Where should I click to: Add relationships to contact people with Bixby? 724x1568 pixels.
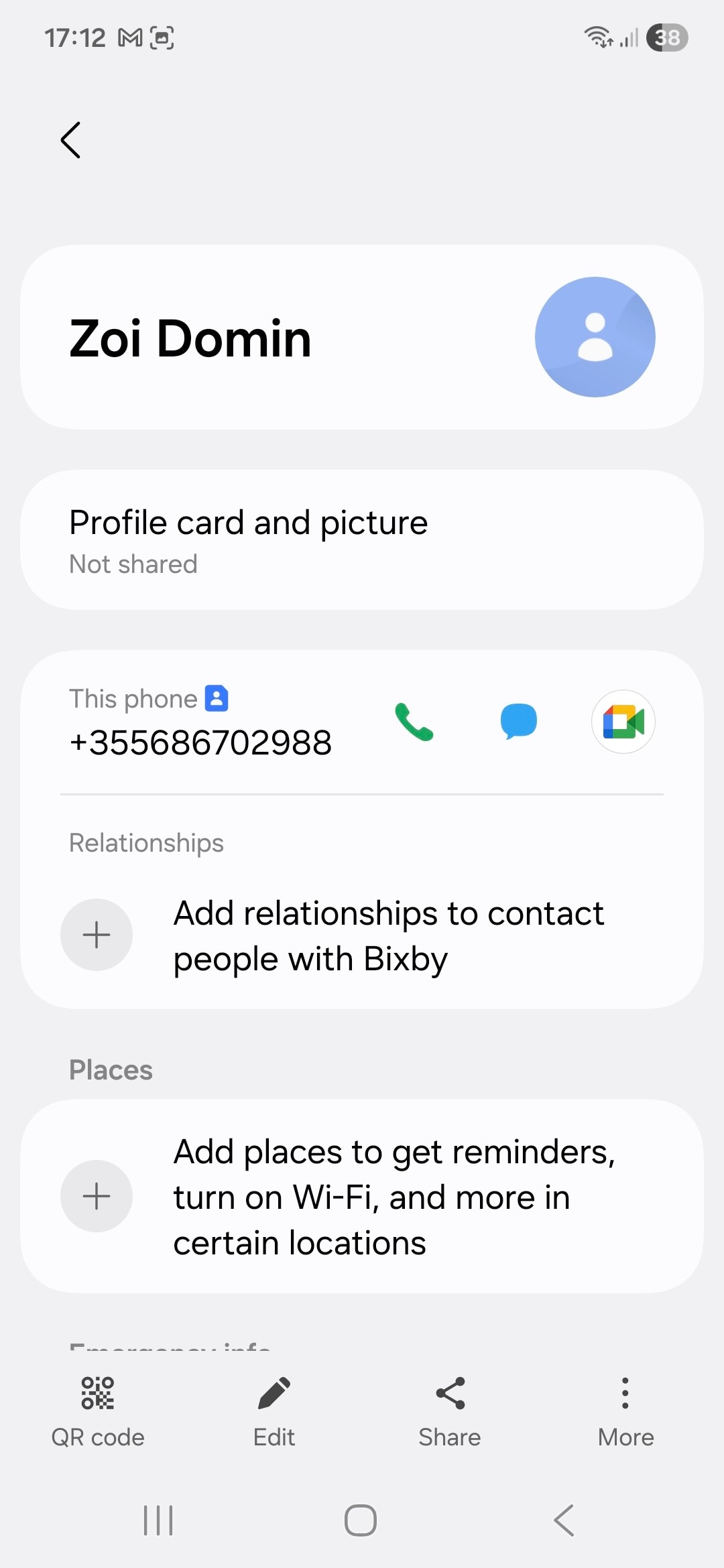[97, 935]
